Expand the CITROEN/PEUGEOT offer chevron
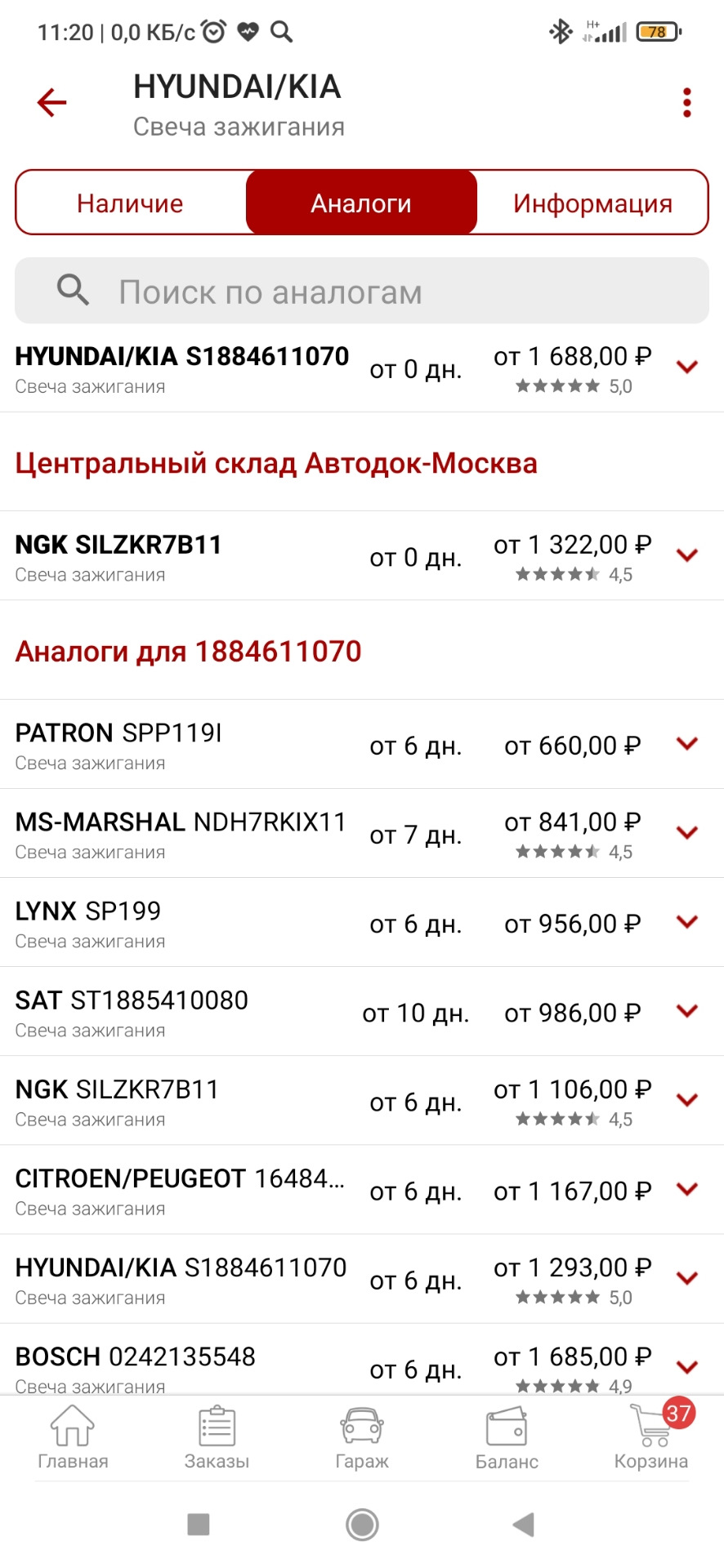 [x=687, y=1189]
